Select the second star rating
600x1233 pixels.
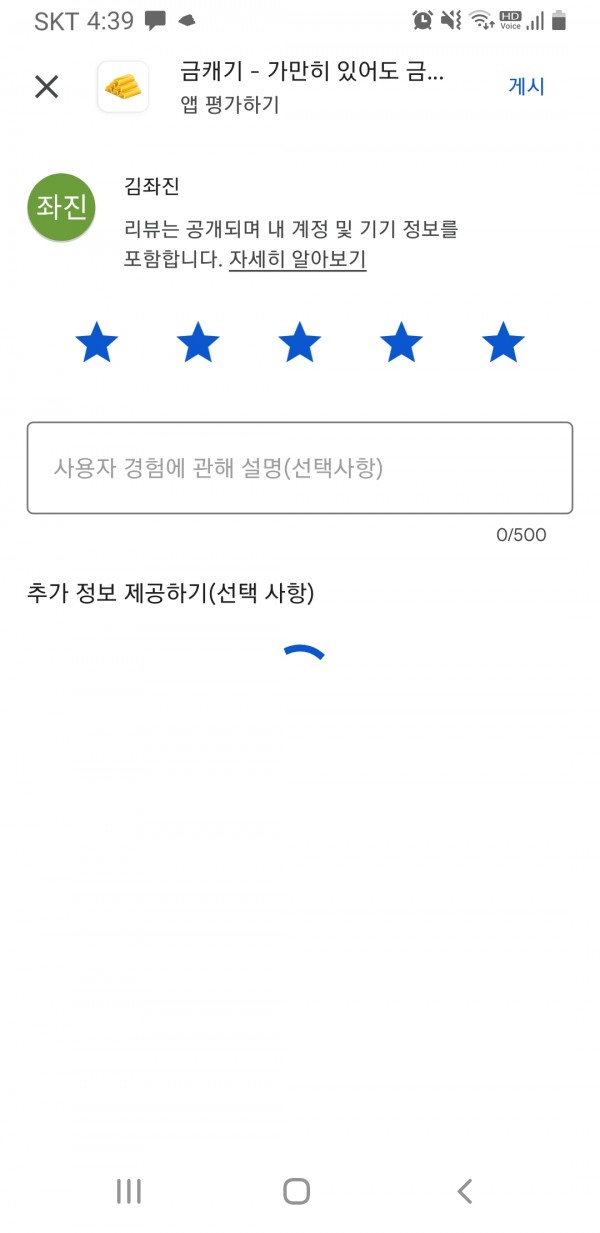(x=198, y=343)
